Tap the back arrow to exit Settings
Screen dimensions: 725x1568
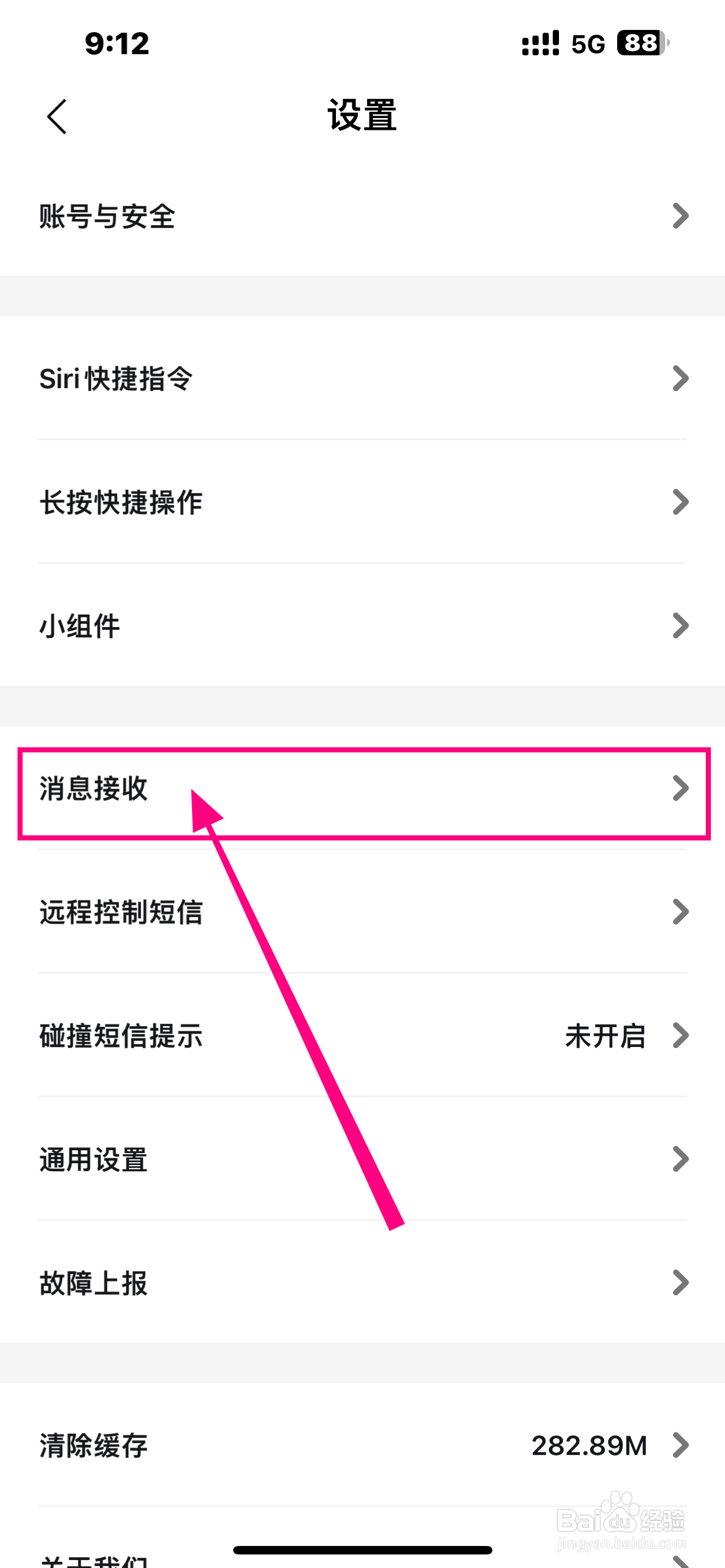(56, 116)
